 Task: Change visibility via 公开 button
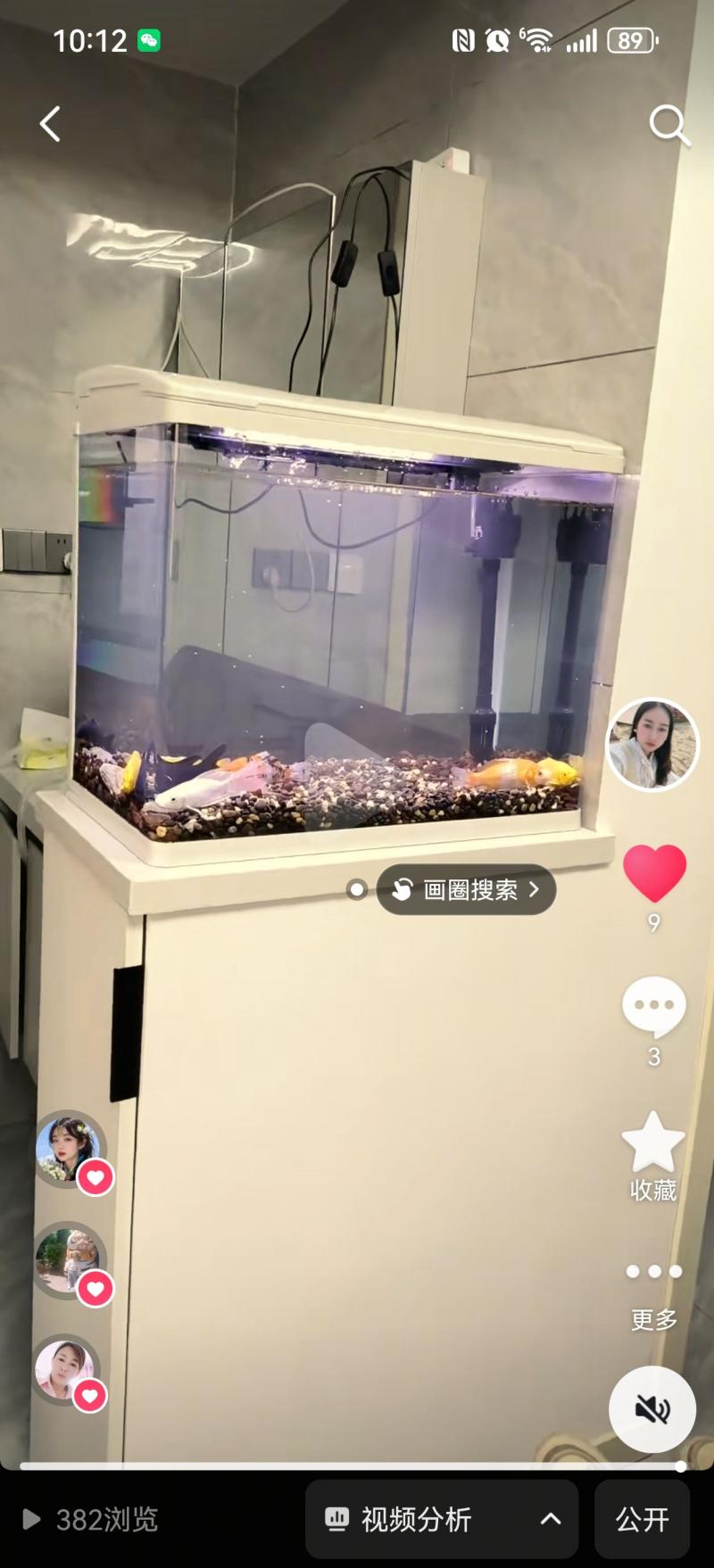click(x=643, y=1519)
